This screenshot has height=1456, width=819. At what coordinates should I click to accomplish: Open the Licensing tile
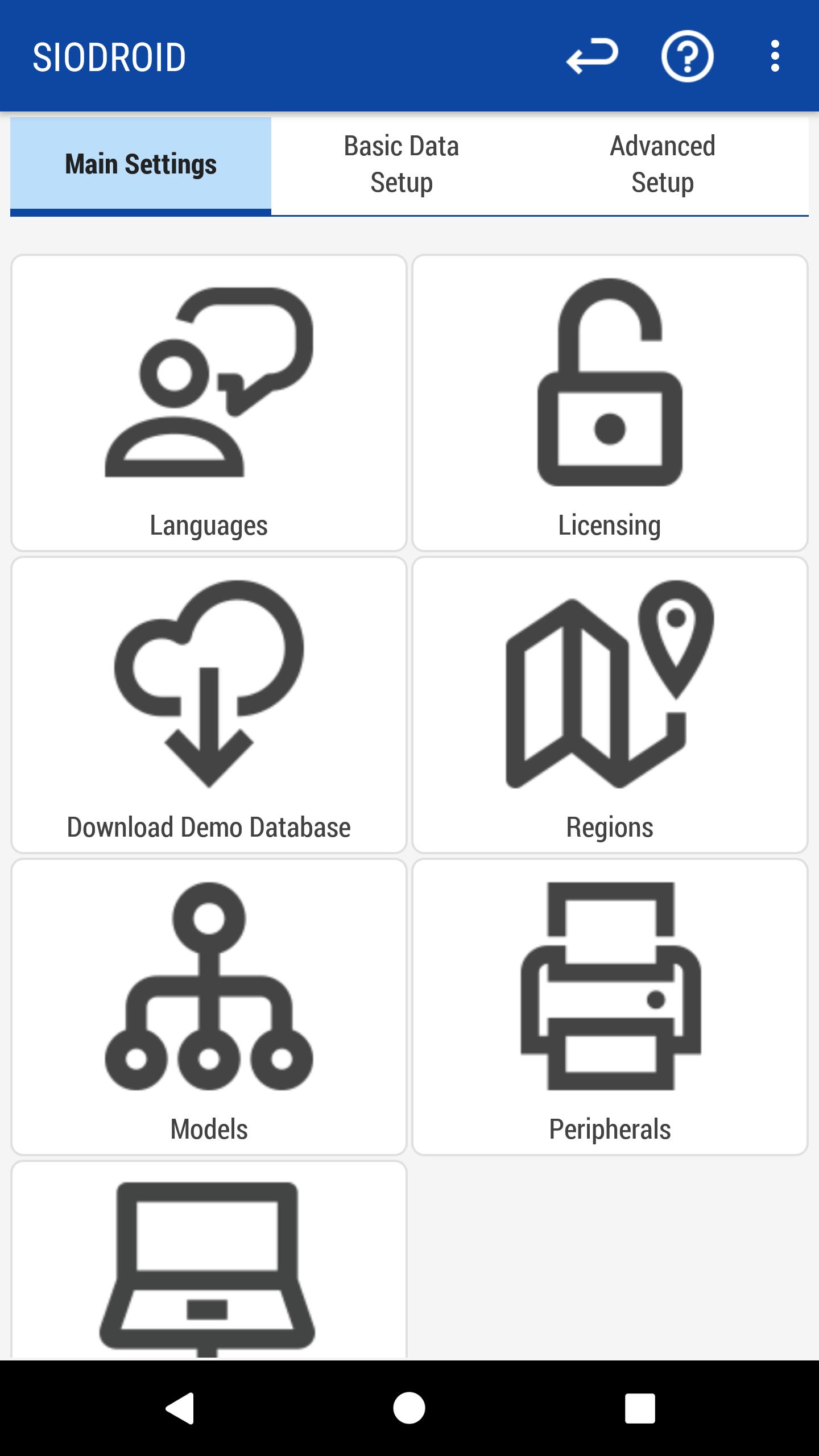point(610,403)
